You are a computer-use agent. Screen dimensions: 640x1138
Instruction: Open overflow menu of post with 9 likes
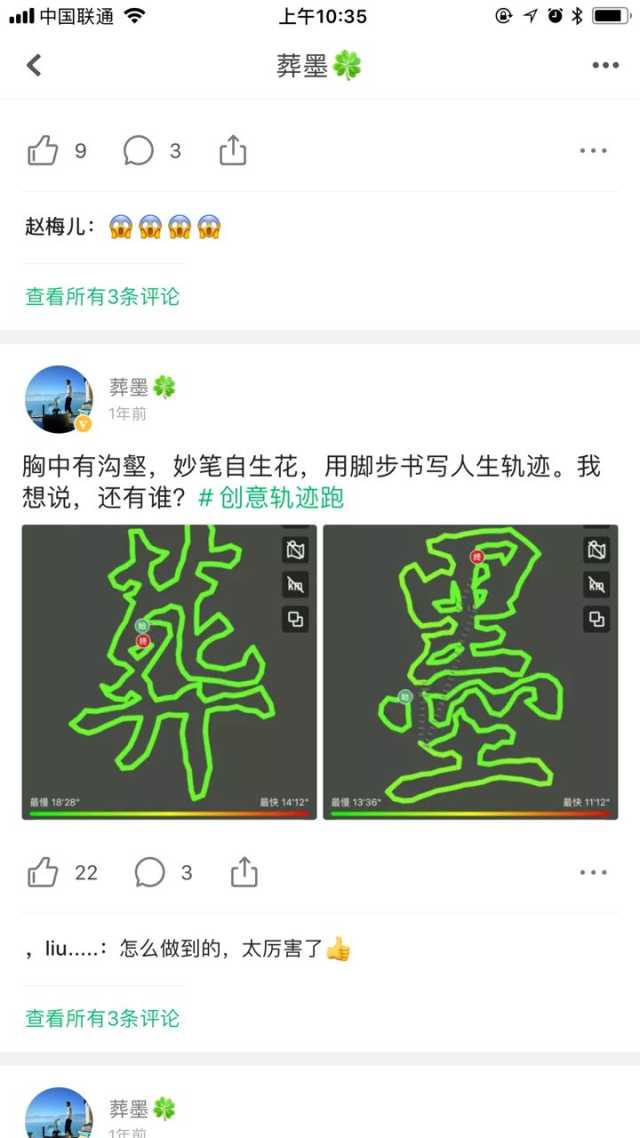point(593,151)
